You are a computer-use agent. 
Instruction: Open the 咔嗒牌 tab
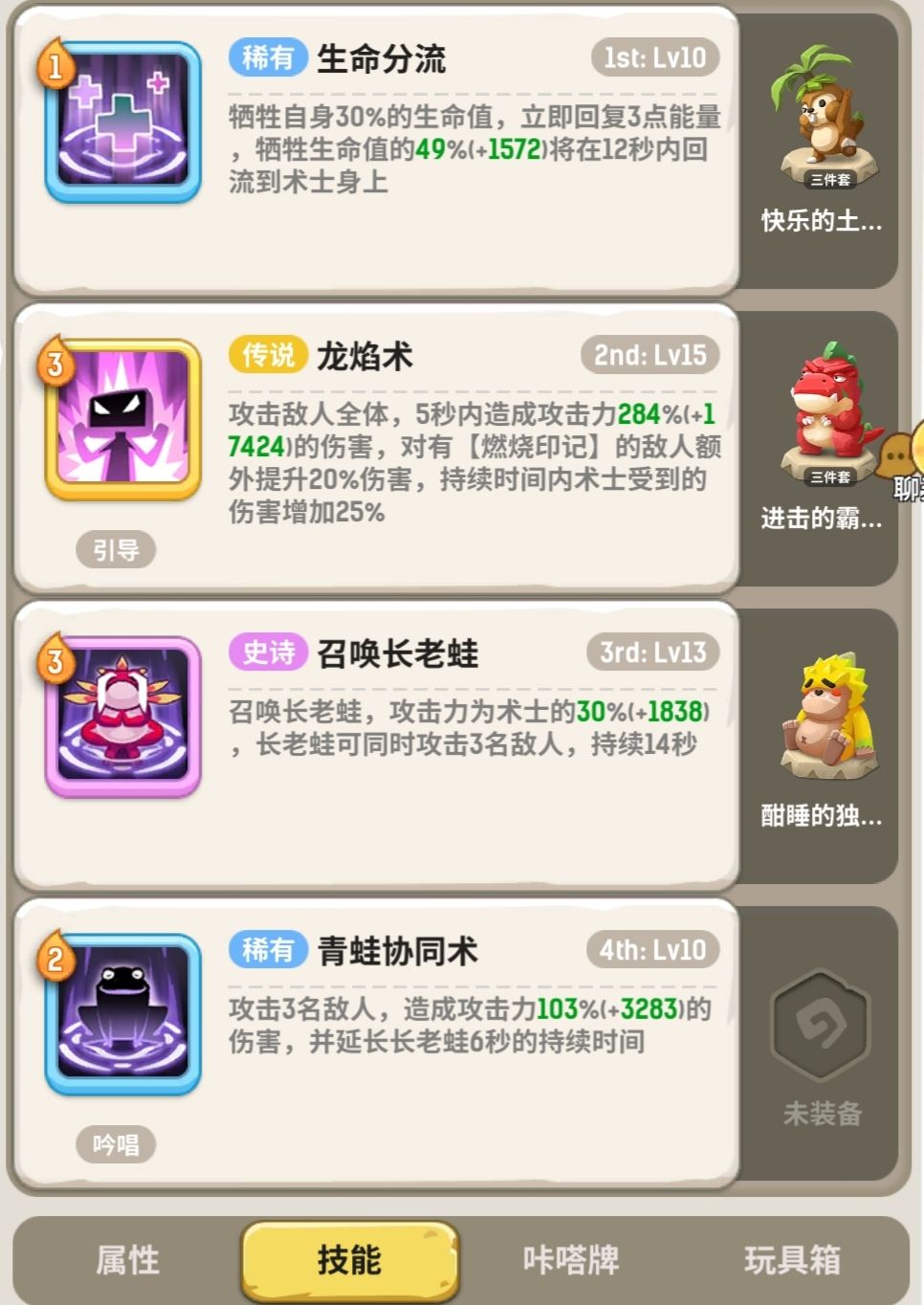(571, 1261)
